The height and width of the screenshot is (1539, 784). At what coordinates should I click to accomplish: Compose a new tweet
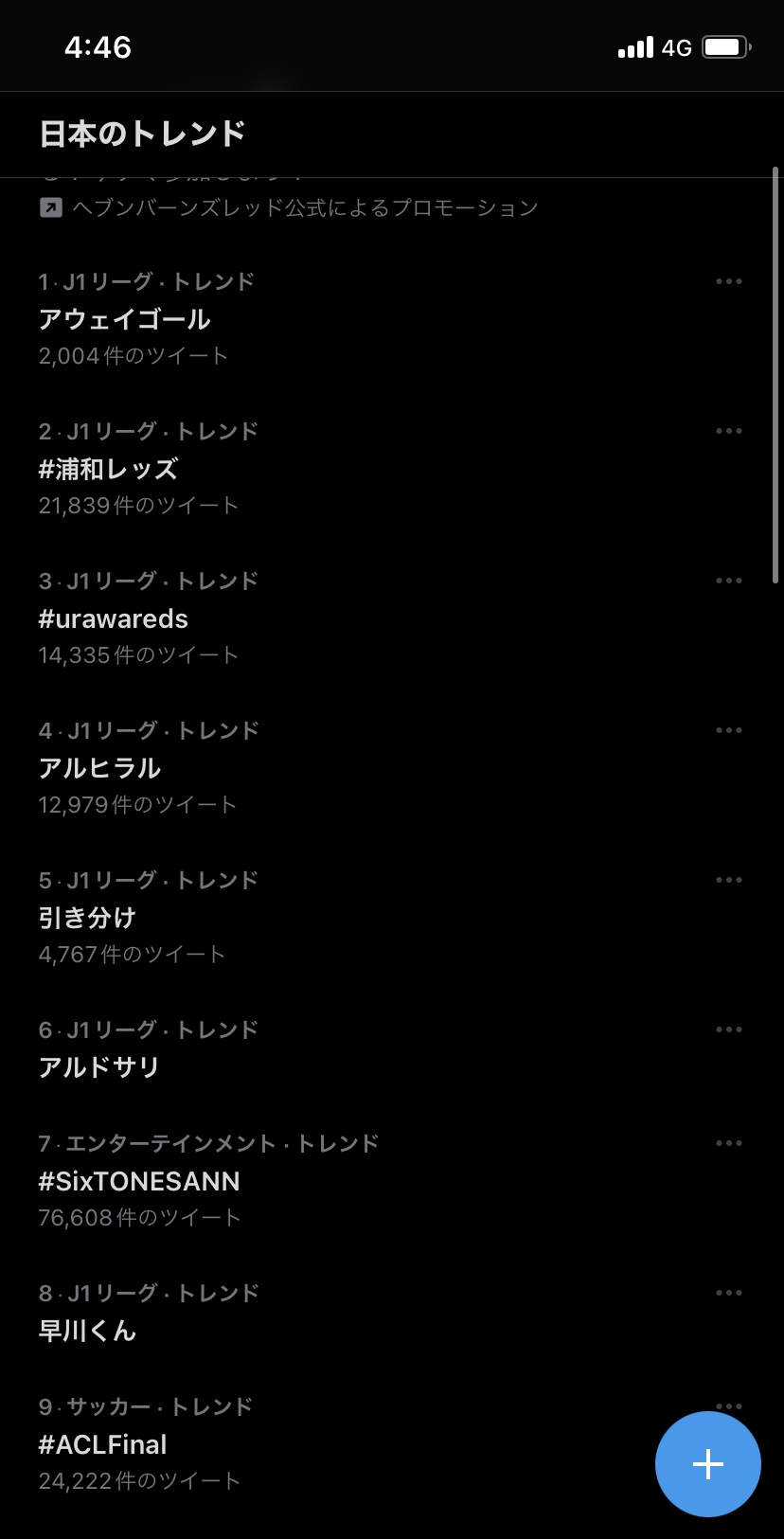707,1464
